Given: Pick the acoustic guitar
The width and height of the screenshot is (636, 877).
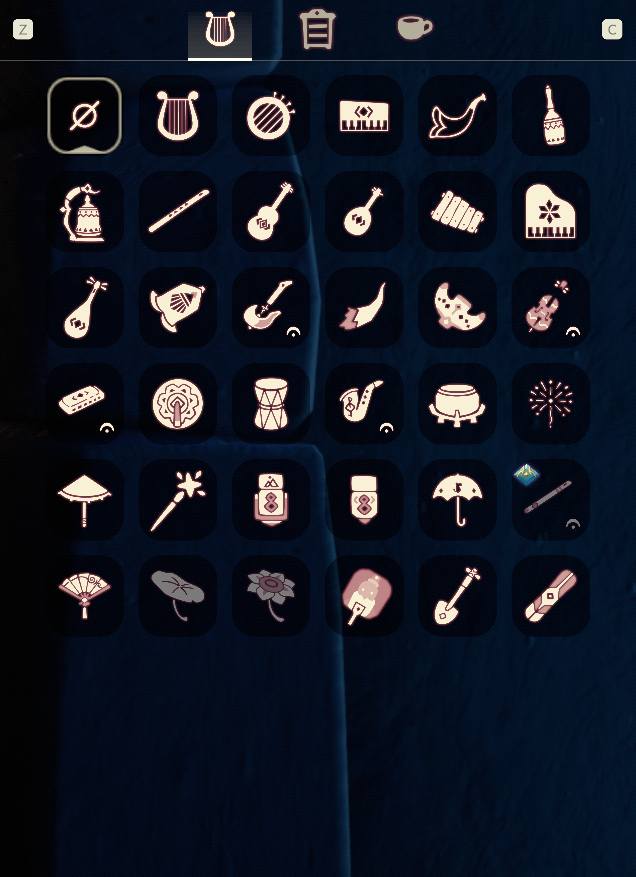Looking at the screenshot, I should tap(271, 212).
